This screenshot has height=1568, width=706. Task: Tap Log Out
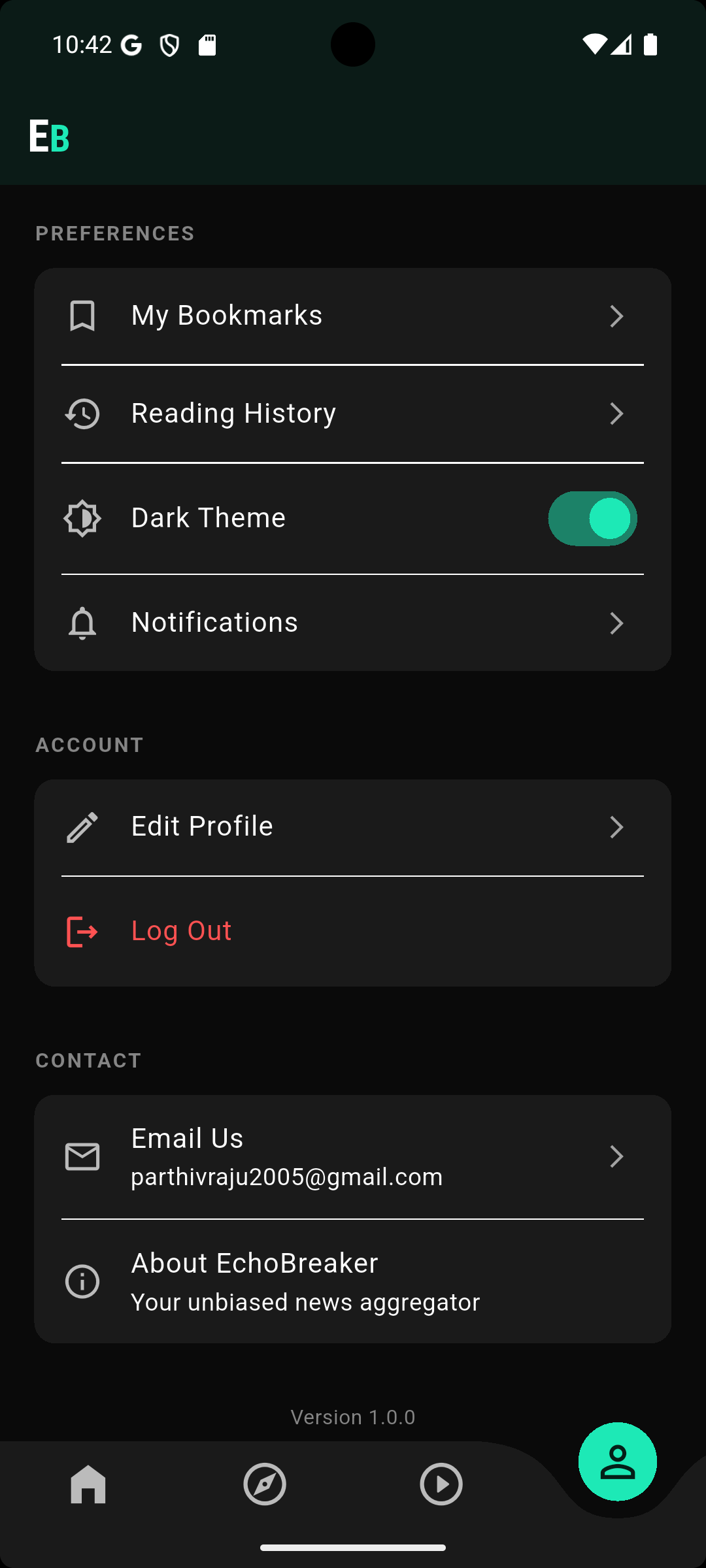tap(181, 930)
